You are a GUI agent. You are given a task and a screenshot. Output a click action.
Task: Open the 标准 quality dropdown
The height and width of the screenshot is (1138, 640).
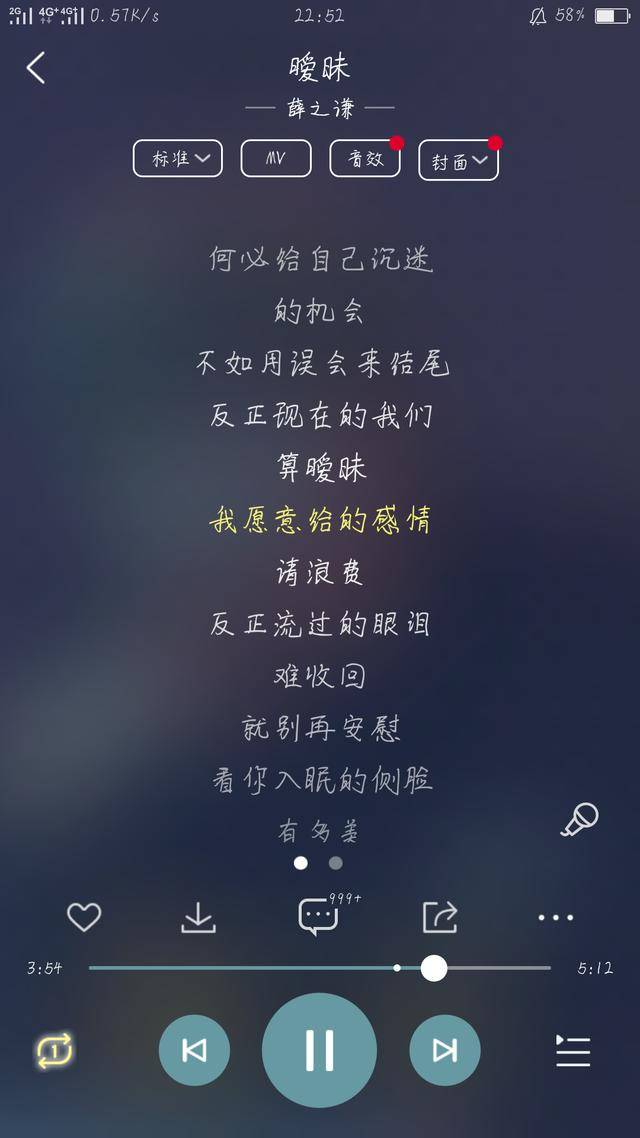(178, 158)
